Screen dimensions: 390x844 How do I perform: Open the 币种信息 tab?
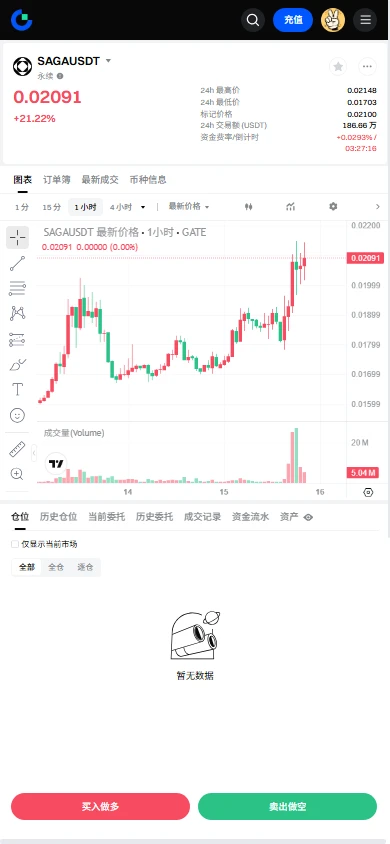[148, 180]
